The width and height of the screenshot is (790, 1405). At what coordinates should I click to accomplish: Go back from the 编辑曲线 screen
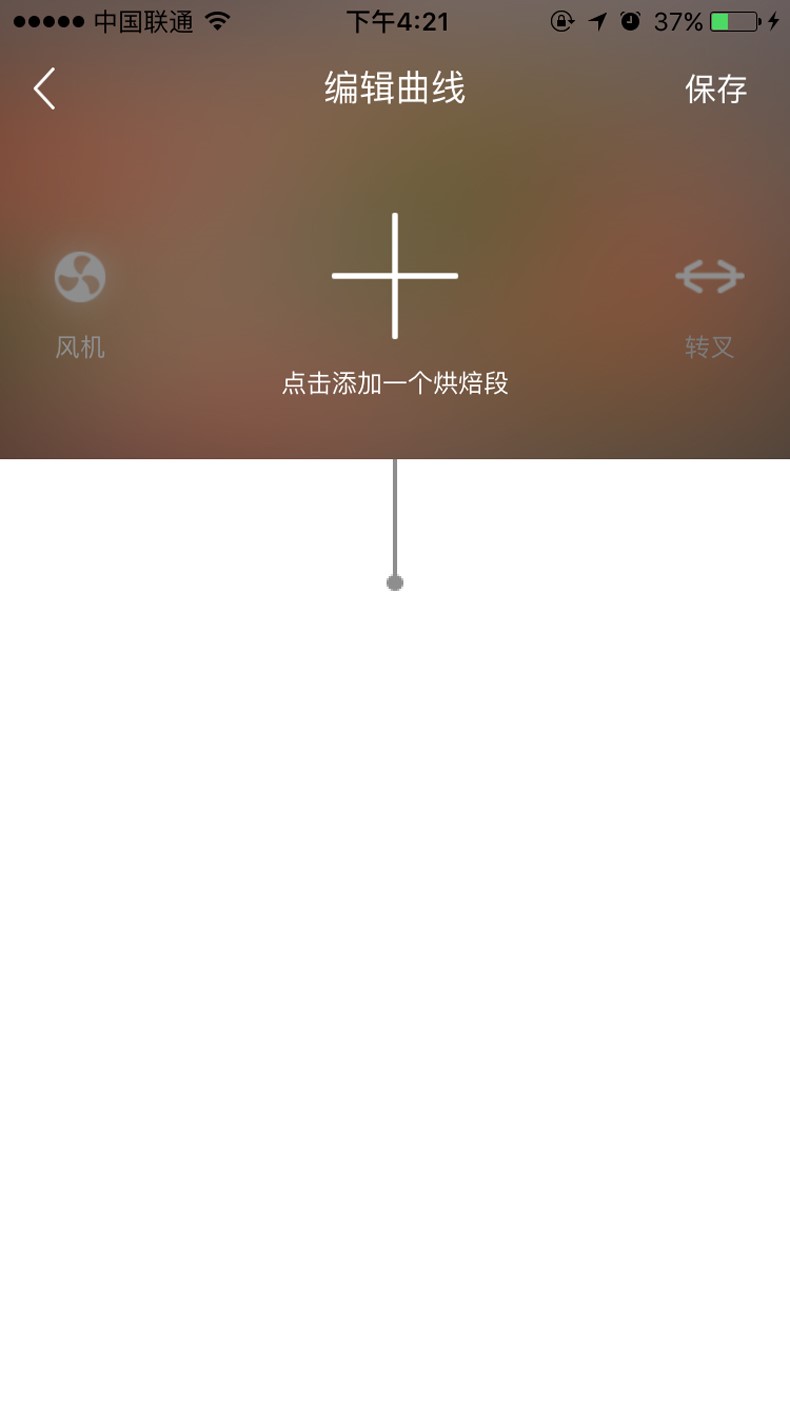coord(44,89)
